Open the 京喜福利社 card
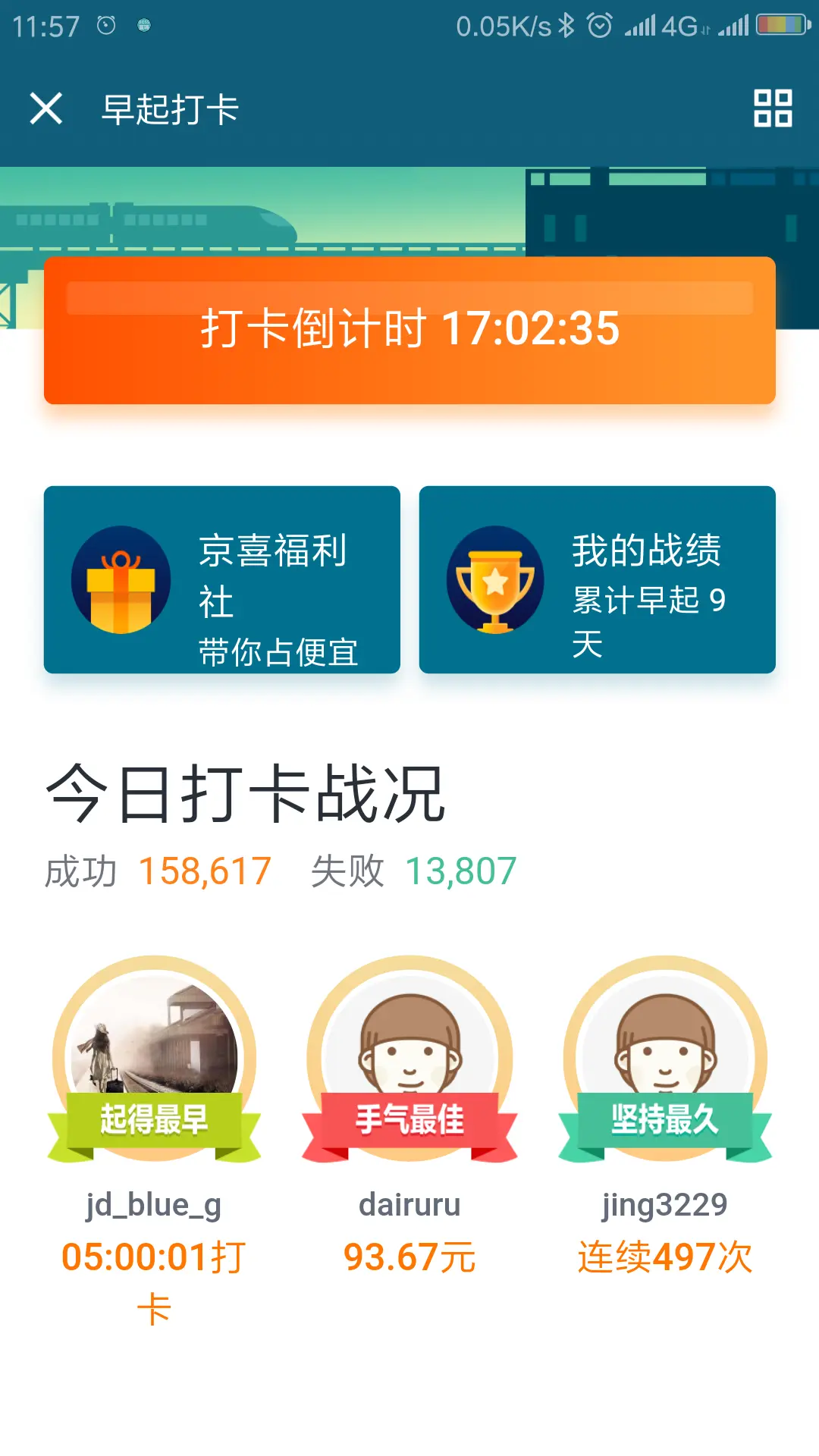This screenshot has height=1456, width=819. tap(221, 579)
